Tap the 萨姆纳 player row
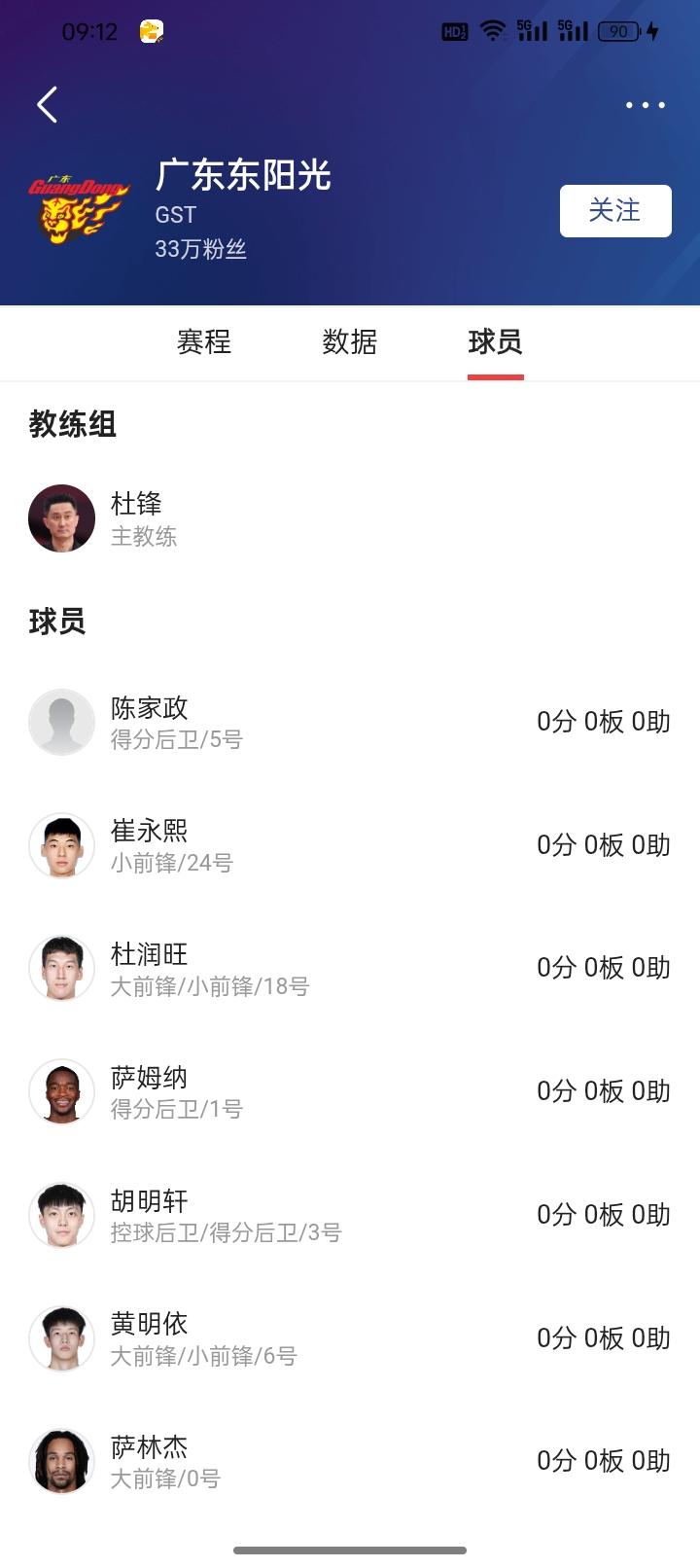 (x=150, y=1091)
